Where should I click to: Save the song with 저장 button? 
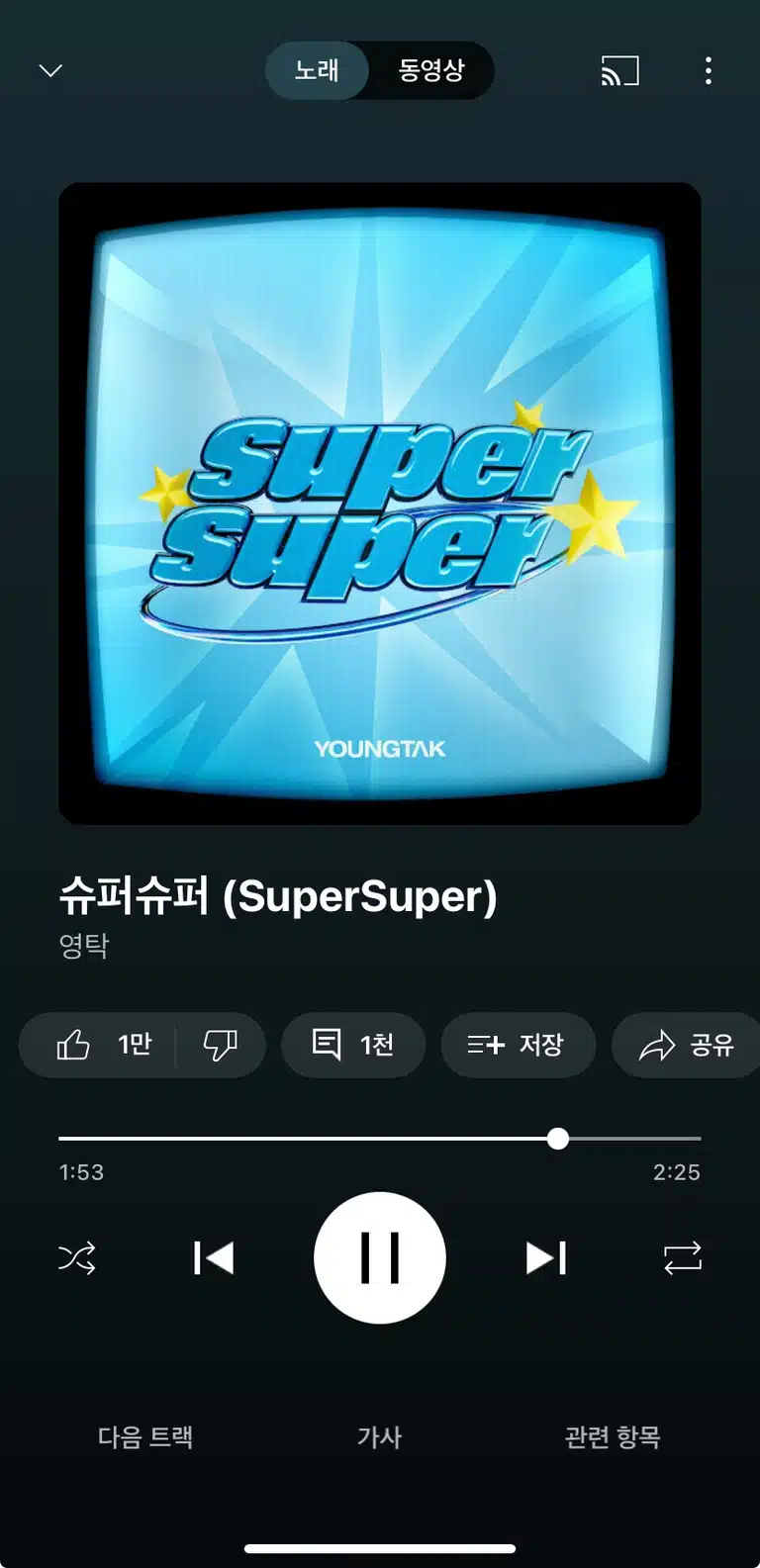[x=518, y=1045]
